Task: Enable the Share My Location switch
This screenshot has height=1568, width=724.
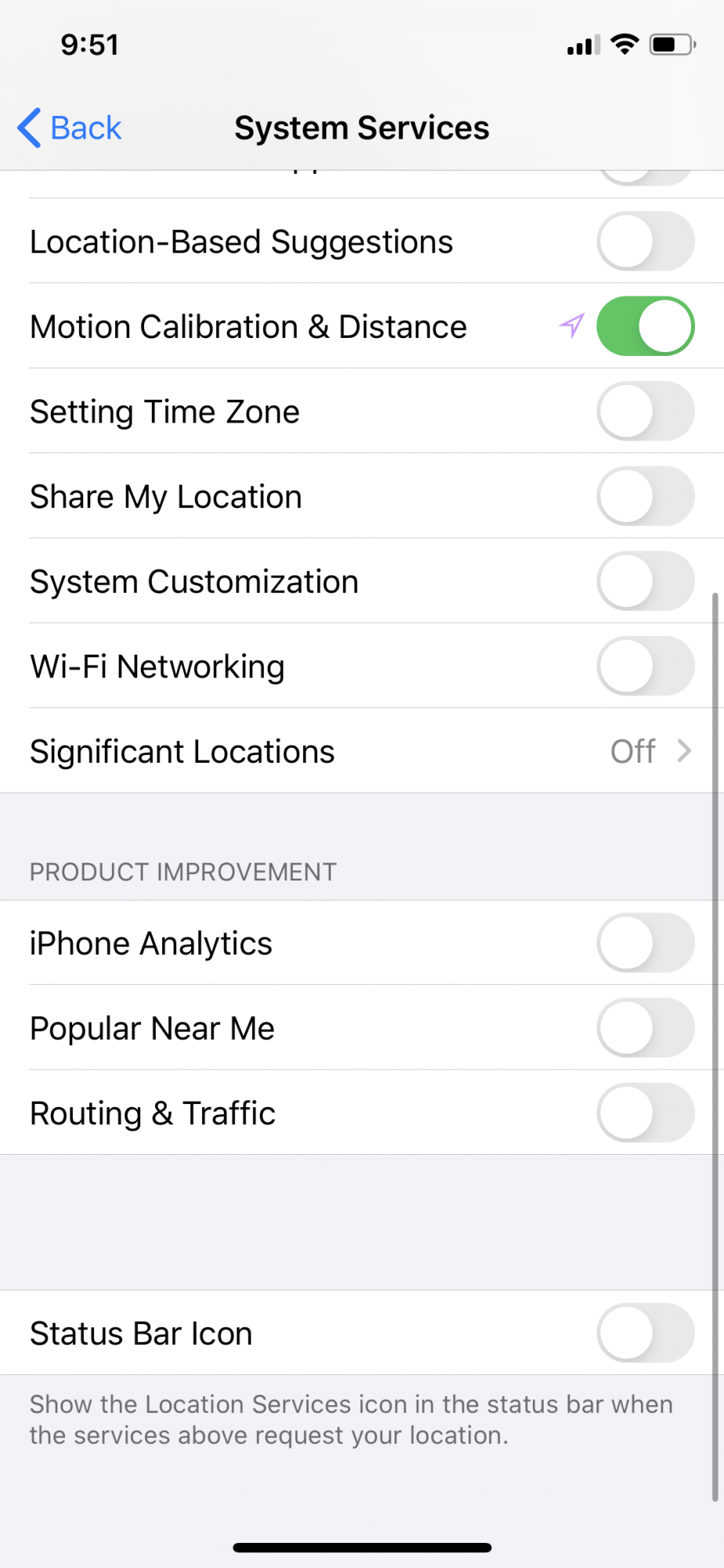Action: pos(645,496)
